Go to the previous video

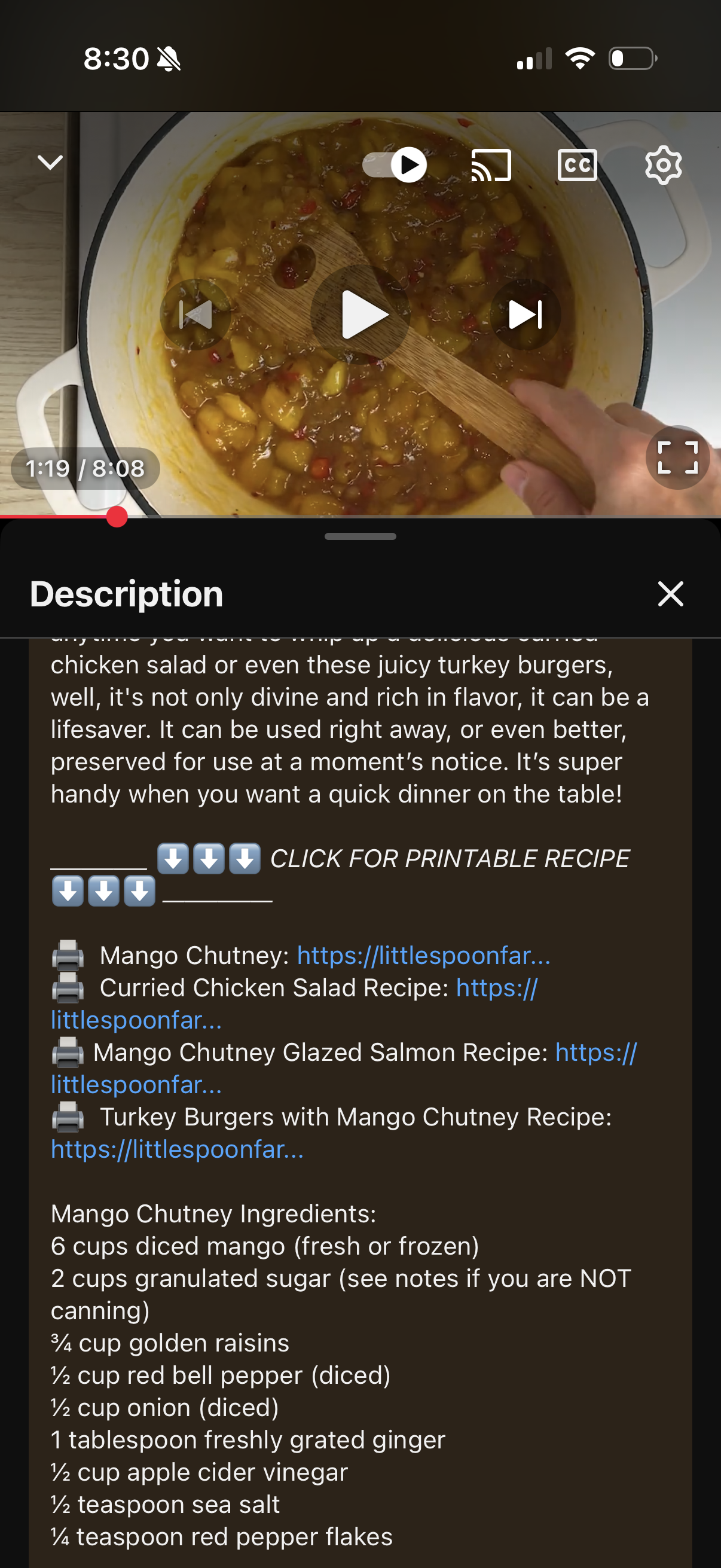click(195, 315)
